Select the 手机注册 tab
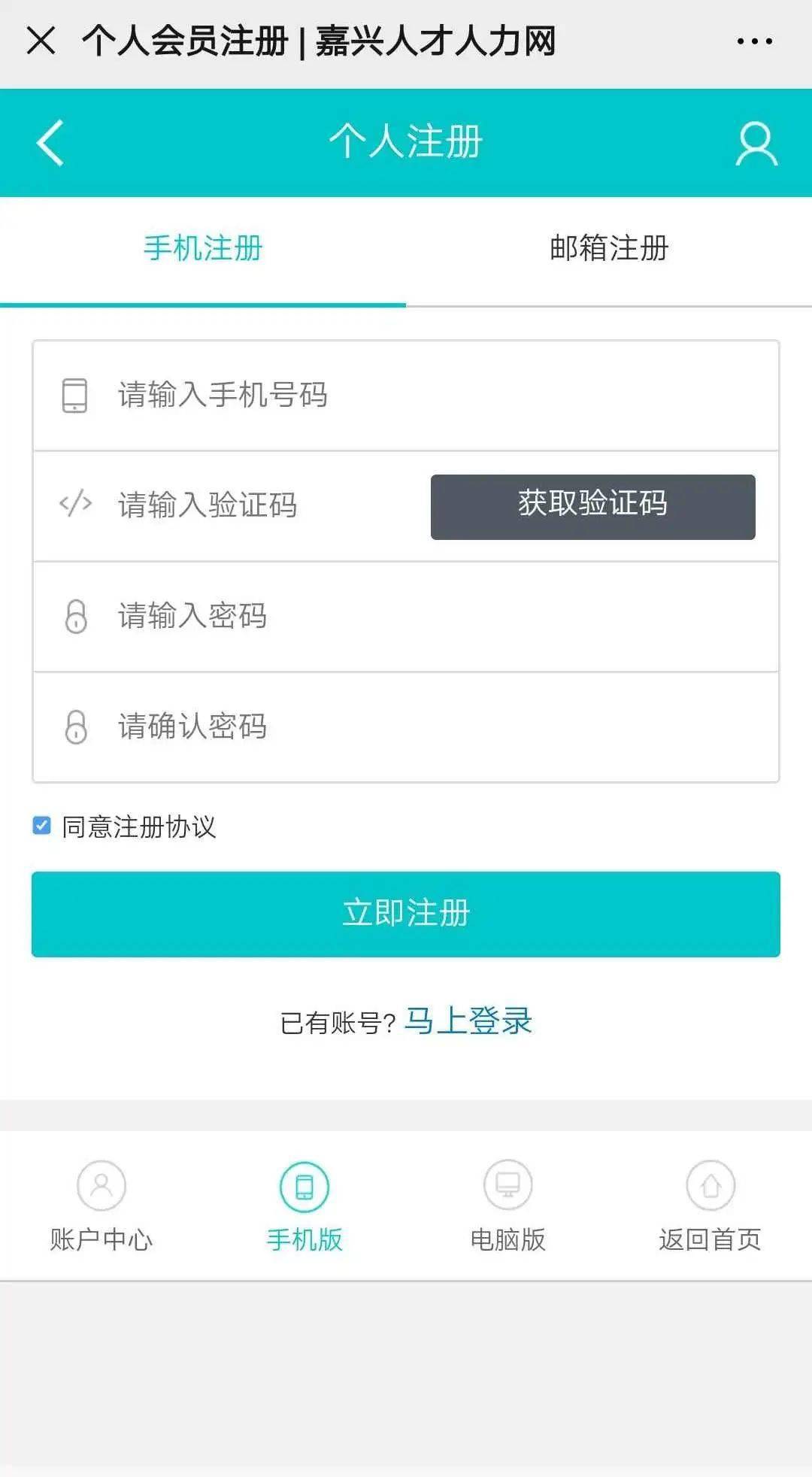The width and height of the screenshot is (812, 1477). tap(203, 250)
